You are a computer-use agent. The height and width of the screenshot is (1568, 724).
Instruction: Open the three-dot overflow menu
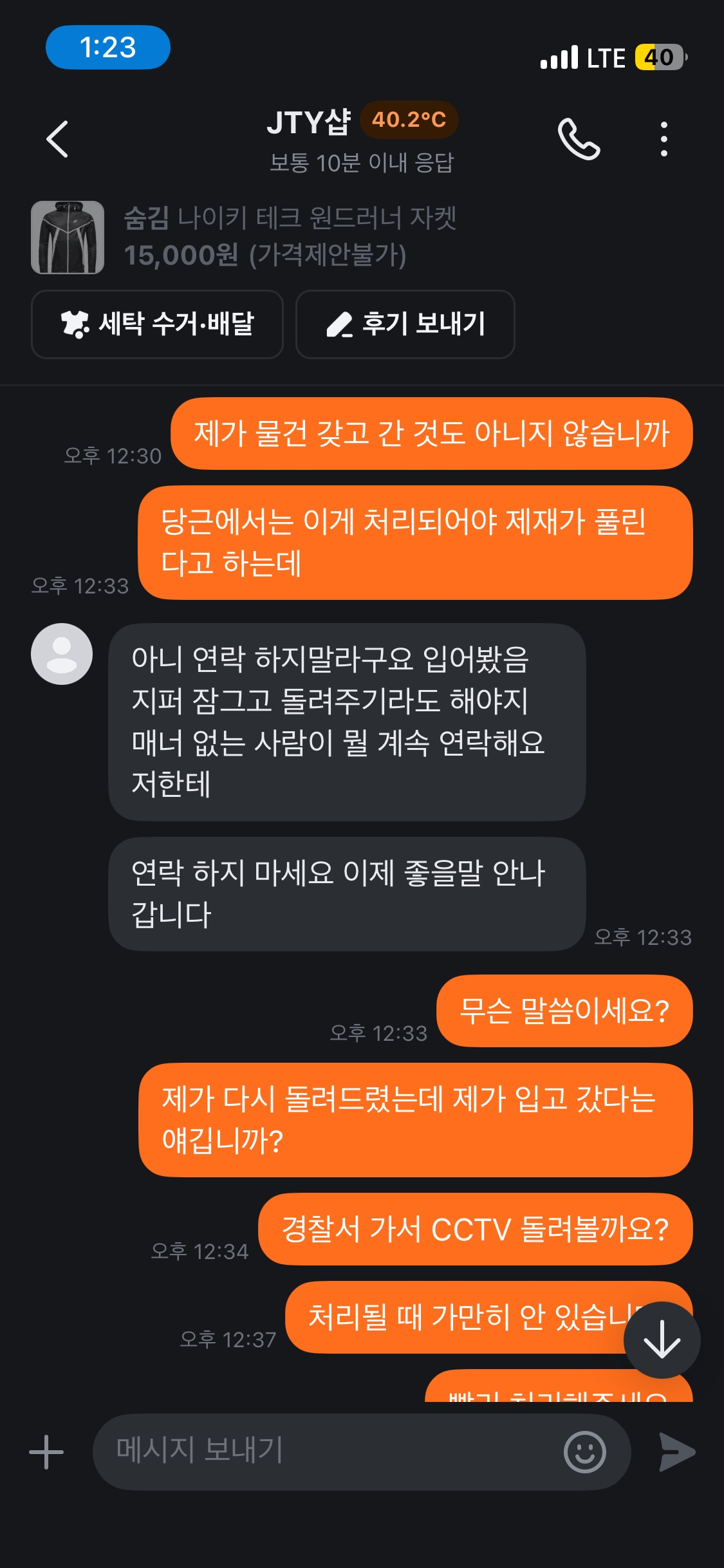[664, 138]
